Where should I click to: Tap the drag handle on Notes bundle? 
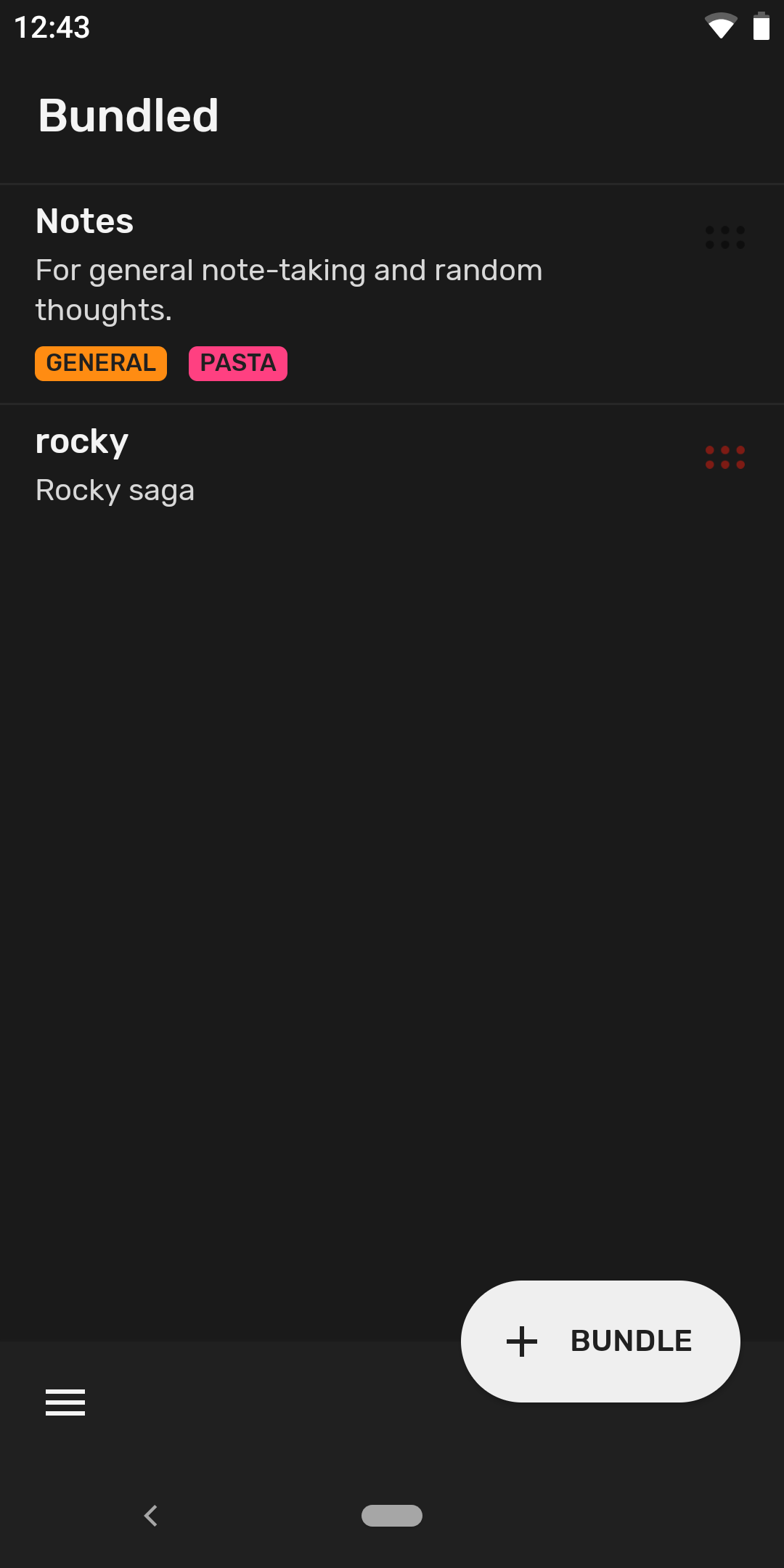pos(724,237)
